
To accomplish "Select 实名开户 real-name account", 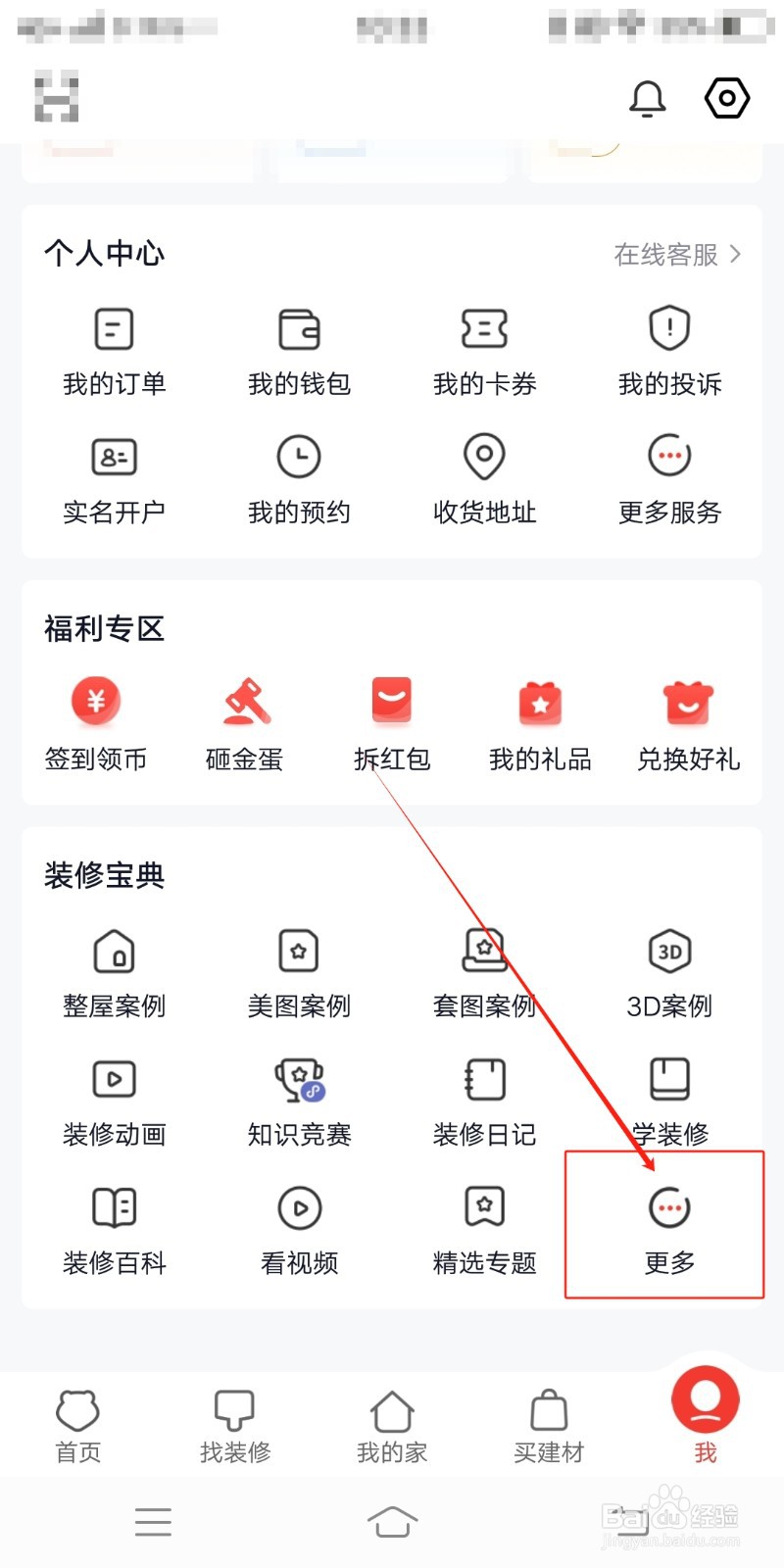I will coord(111,478).
